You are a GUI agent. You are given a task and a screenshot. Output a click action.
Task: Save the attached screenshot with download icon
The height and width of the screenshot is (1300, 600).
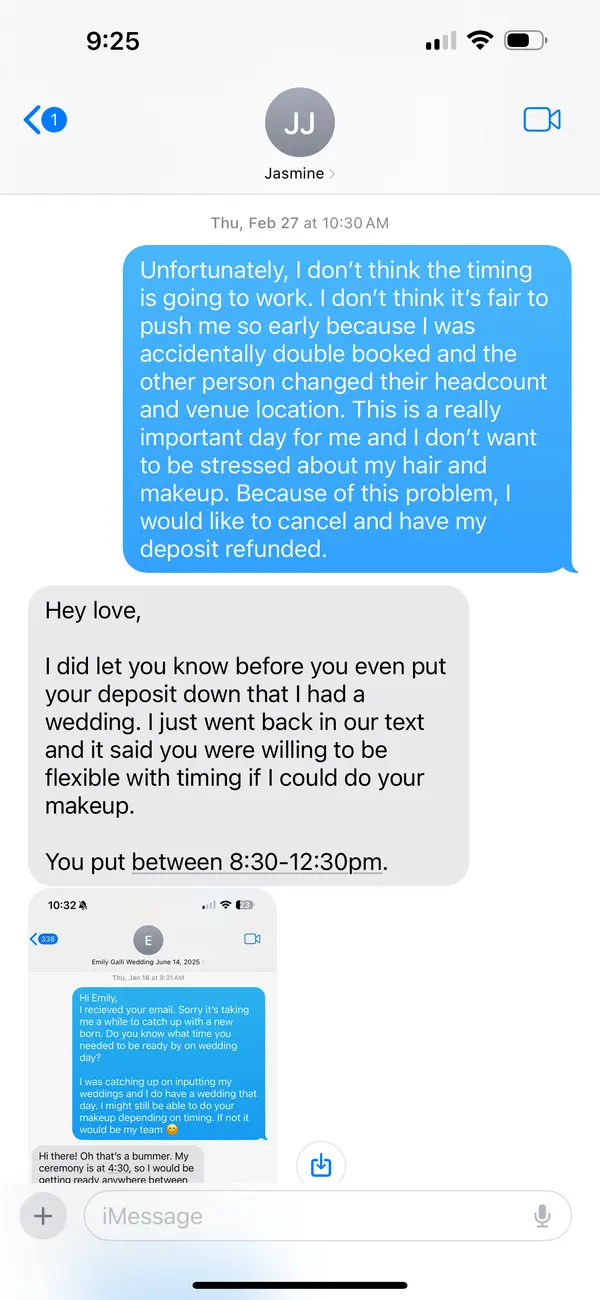click(321, 1165)
